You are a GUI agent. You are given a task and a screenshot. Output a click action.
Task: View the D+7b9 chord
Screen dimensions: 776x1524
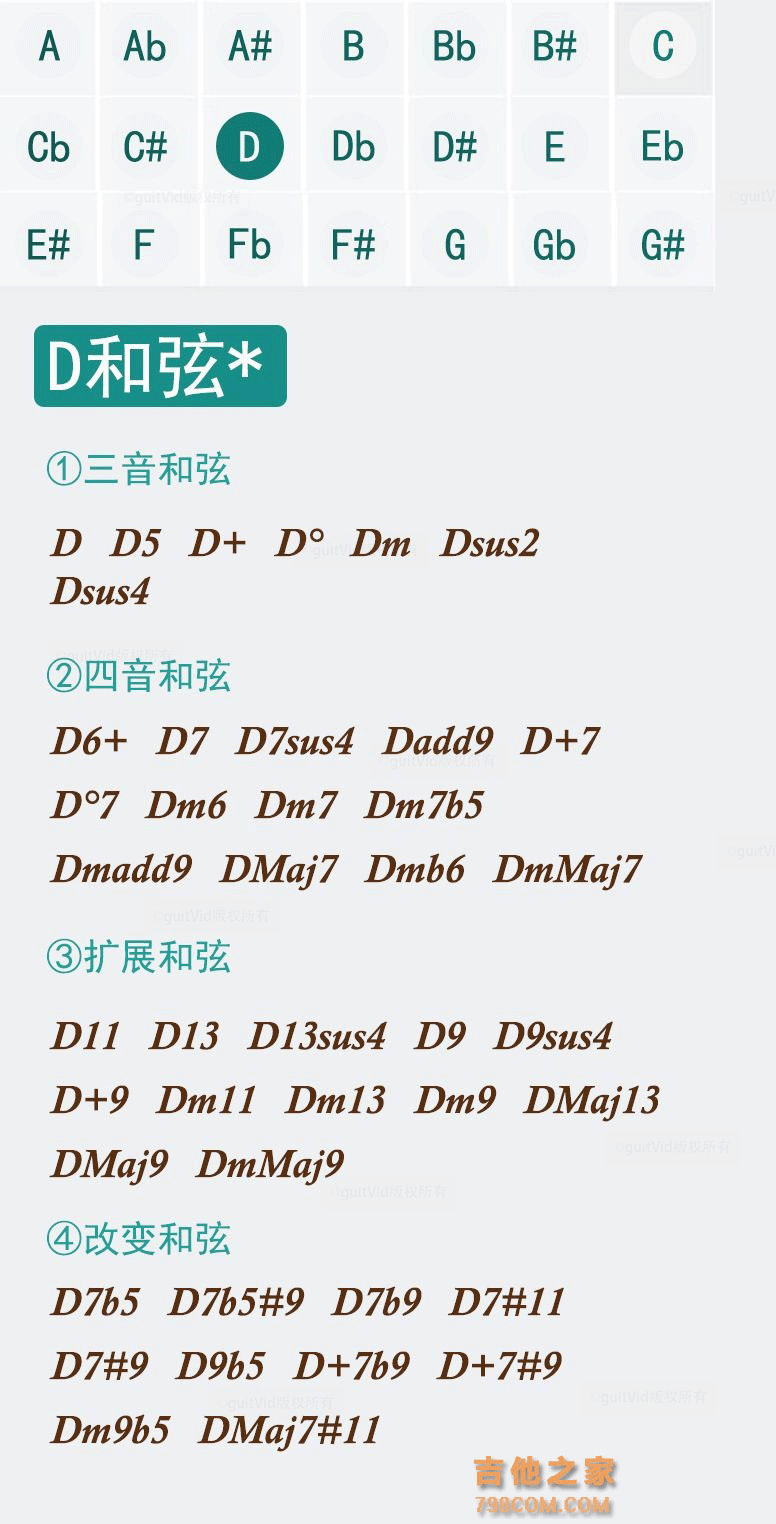(x=352, y=1367)
